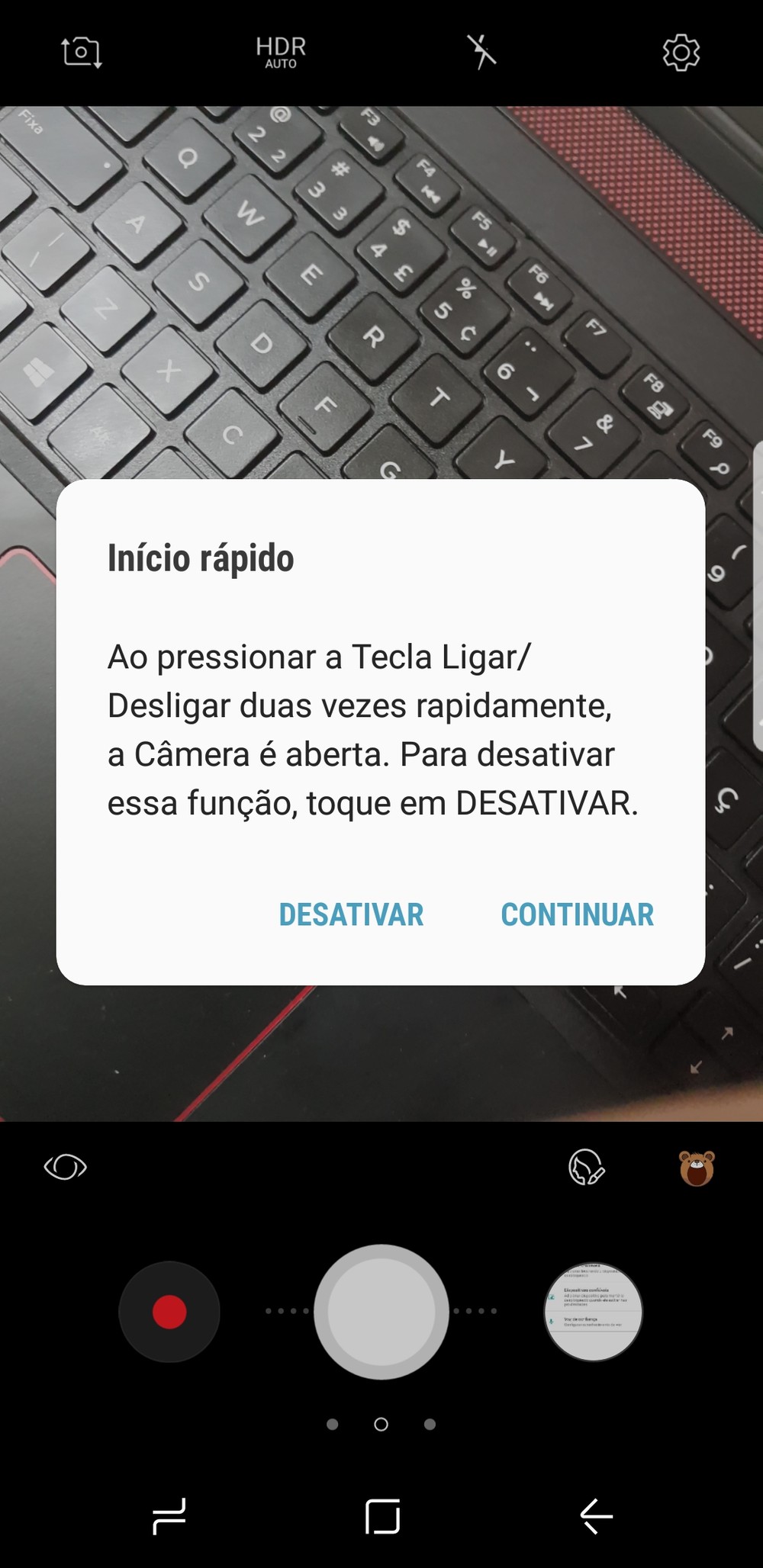Tap DESATIVAR to disable quick launch
This screenshot has width=763, height=1568.
pos(351,914)
